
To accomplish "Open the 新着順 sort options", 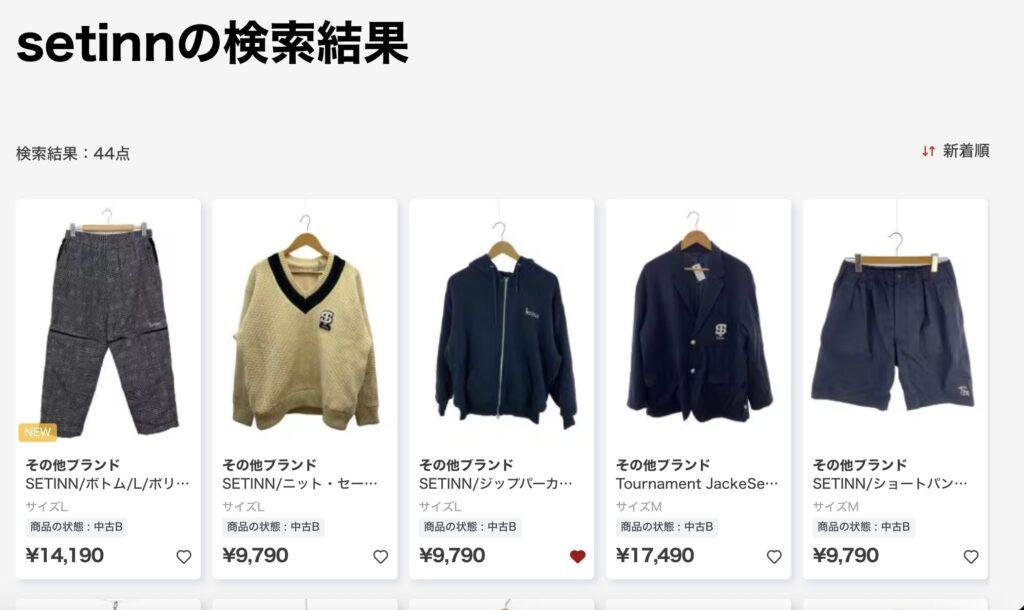I will tap(955, 151).
